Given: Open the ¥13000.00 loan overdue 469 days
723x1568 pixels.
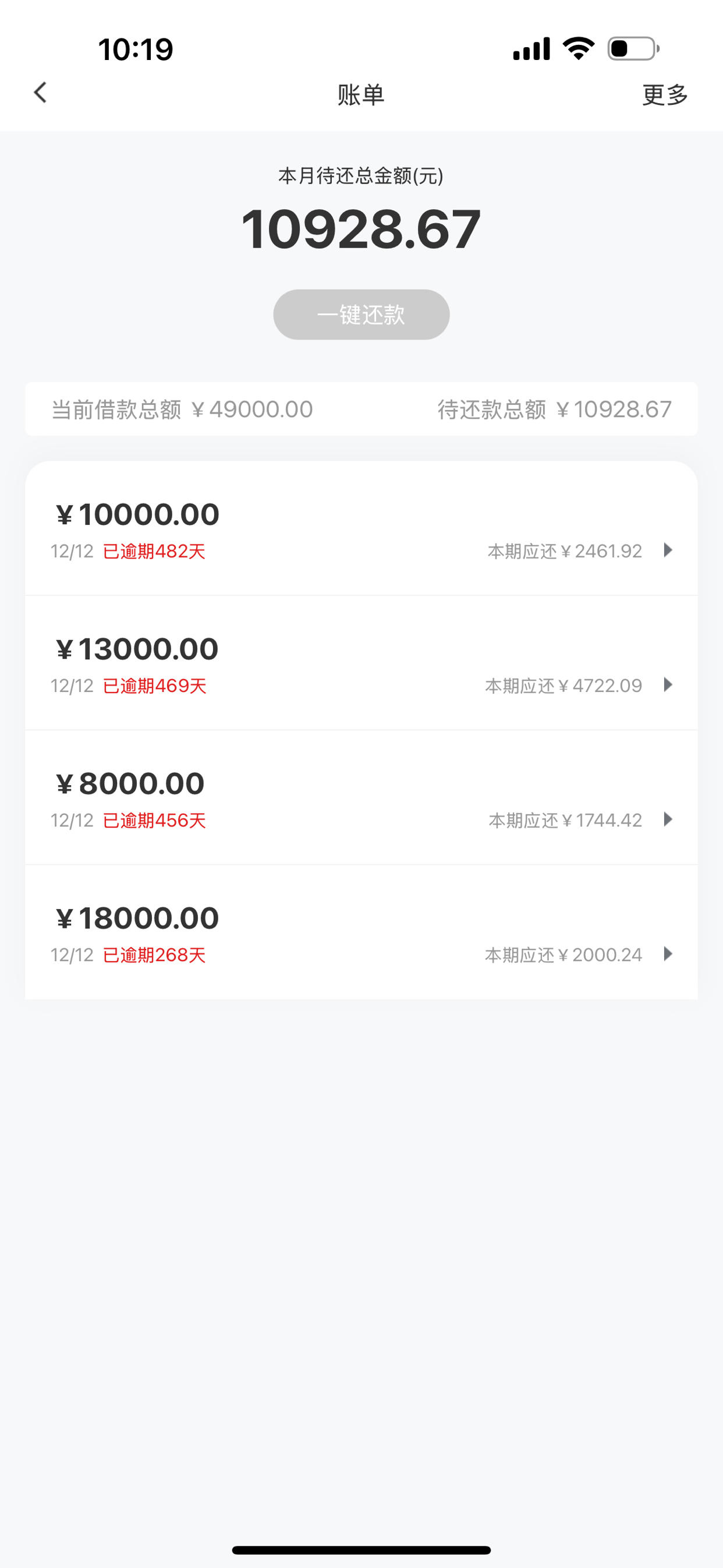Looking at the screenshot, I should [361, 663].
